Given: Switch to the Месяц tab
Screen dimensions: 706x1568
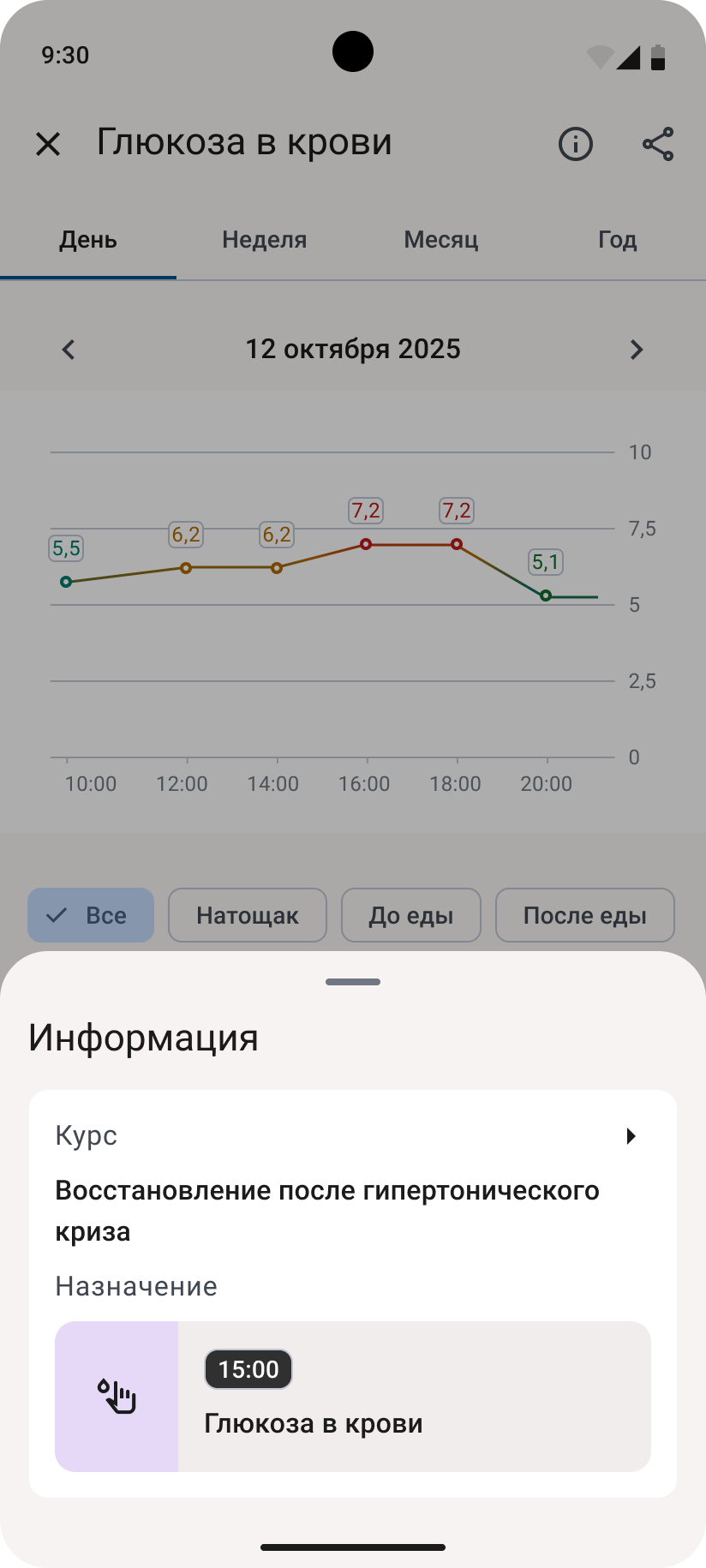Looking at the screenshot, I should click(440, 240).
